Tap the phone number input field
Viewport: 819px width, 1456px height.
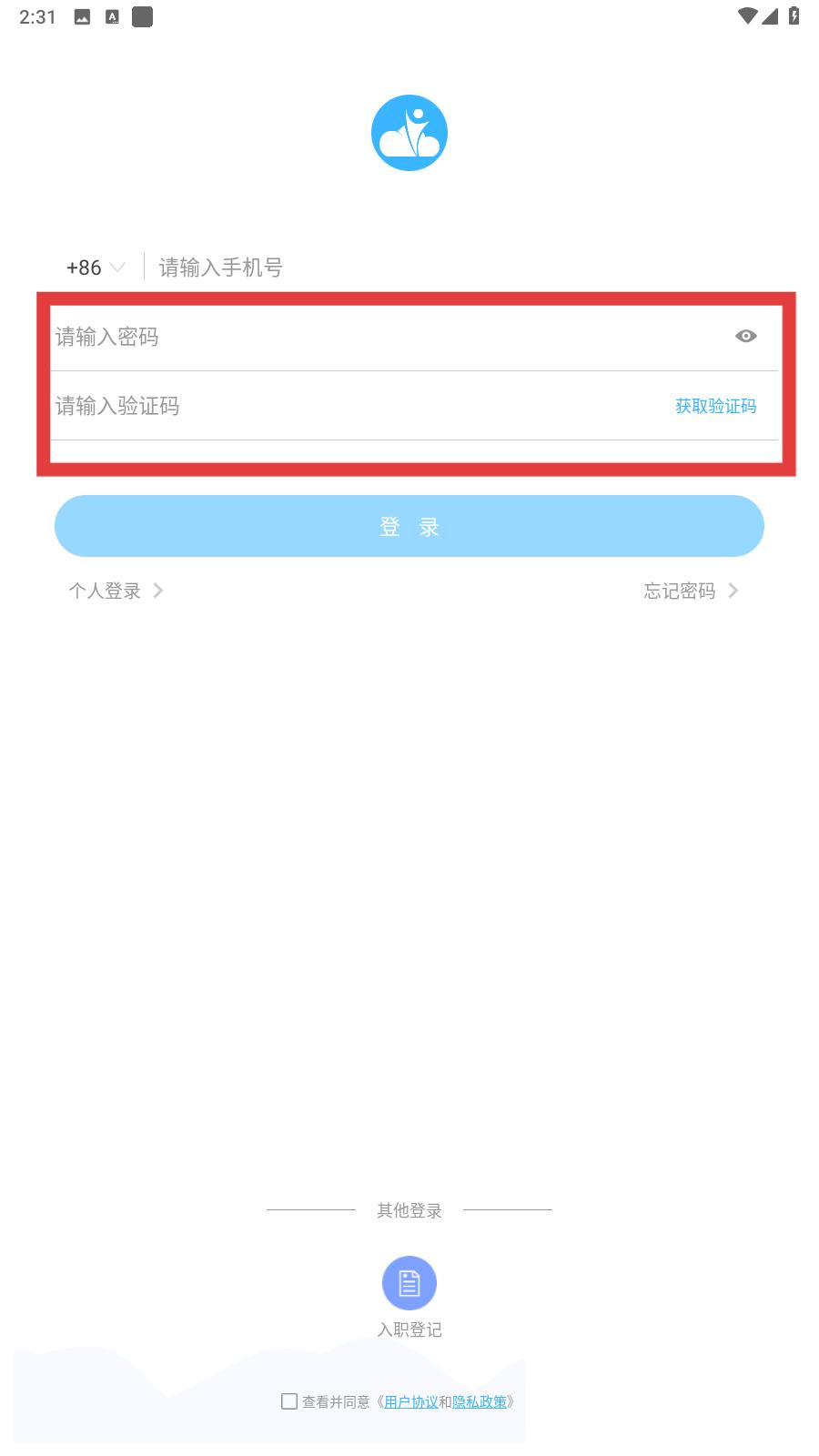(x=460, y=268)
